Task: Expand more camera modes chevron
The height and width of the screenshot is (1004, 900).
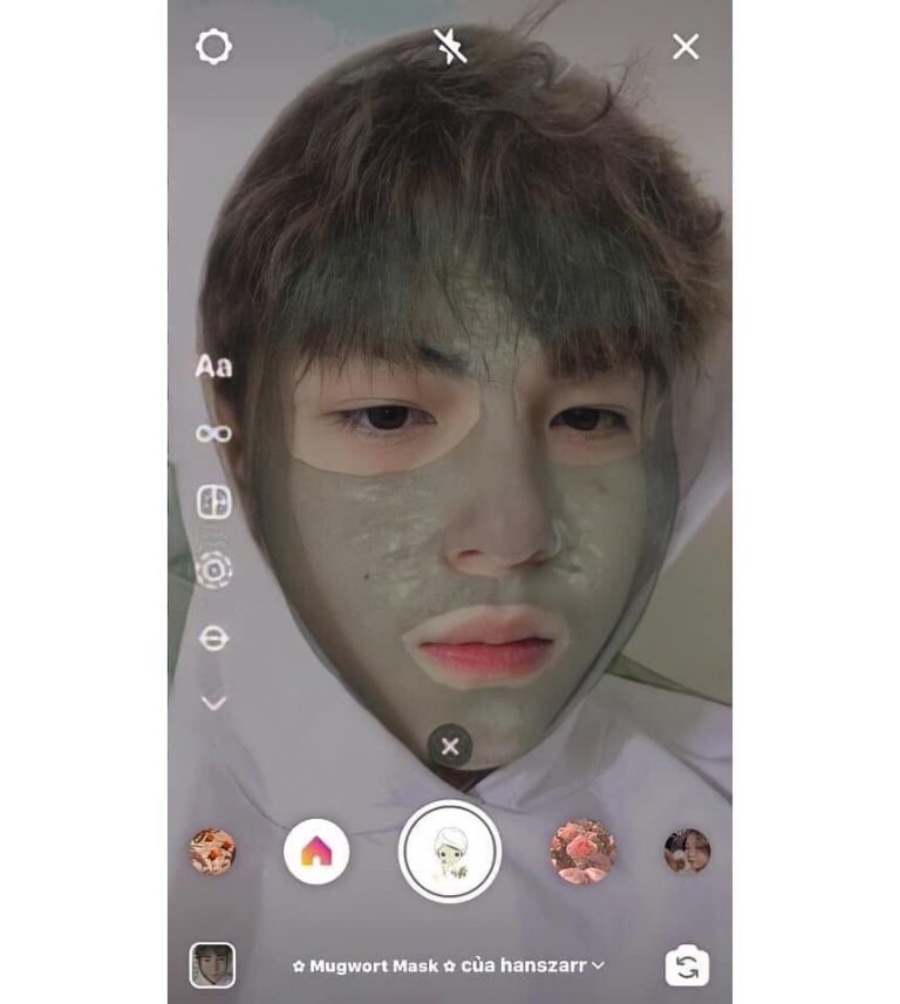Action: pos(213,704)
